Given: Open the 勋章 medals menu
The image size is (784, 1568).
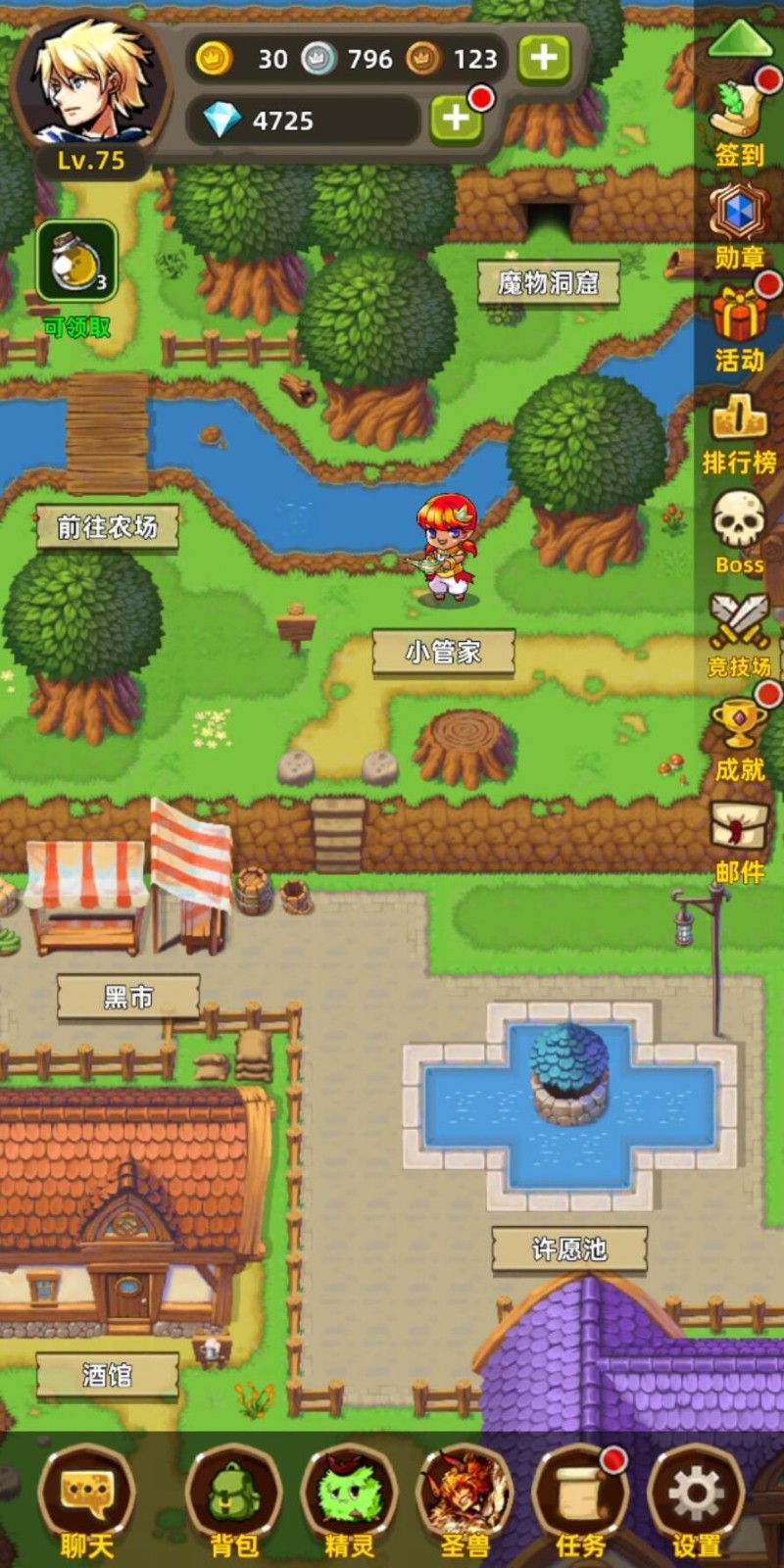Looking at the screenshot, I should [739, 223].
